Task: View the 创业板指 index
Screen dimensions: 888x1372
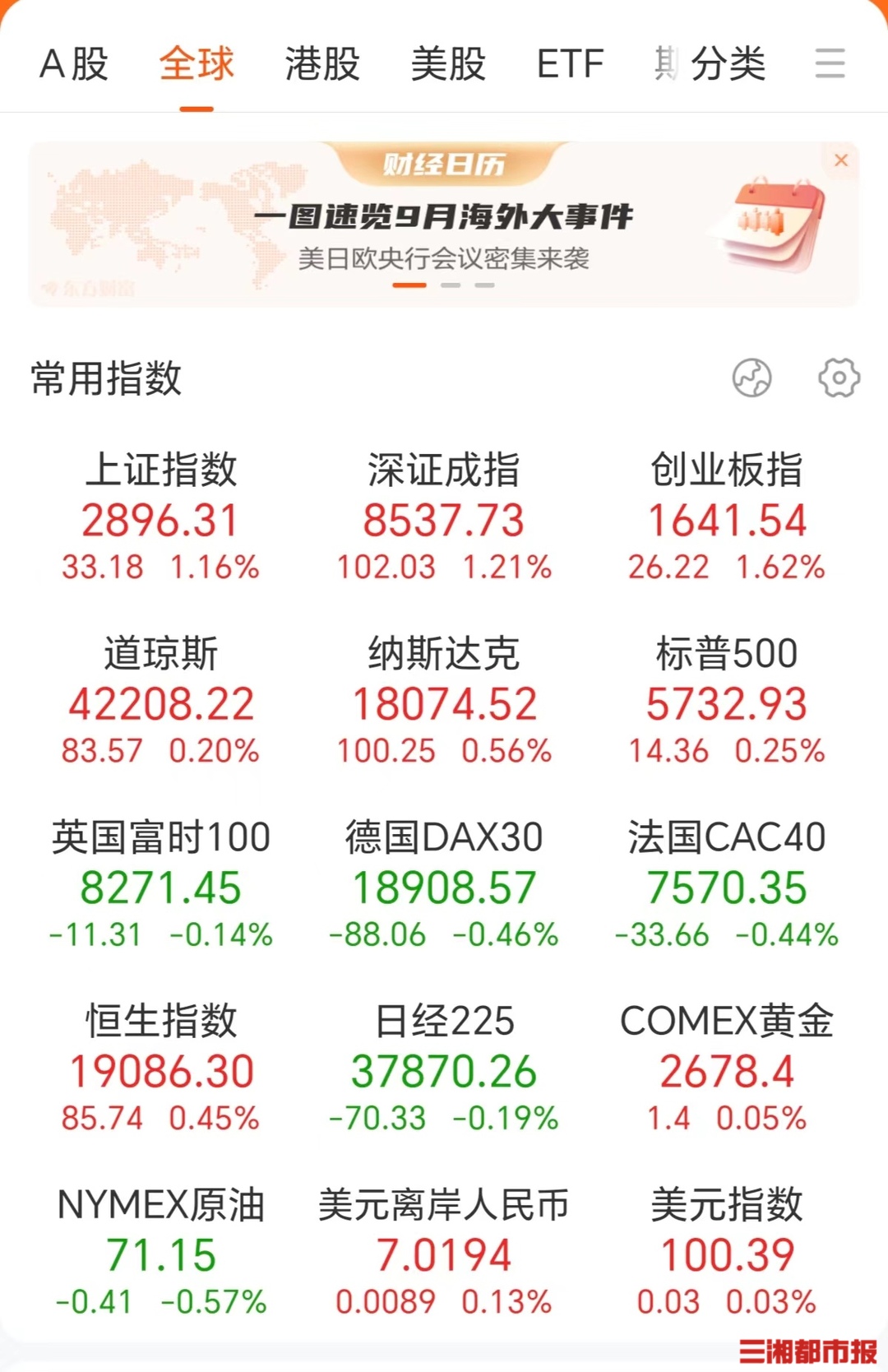Action: (727, 518)
